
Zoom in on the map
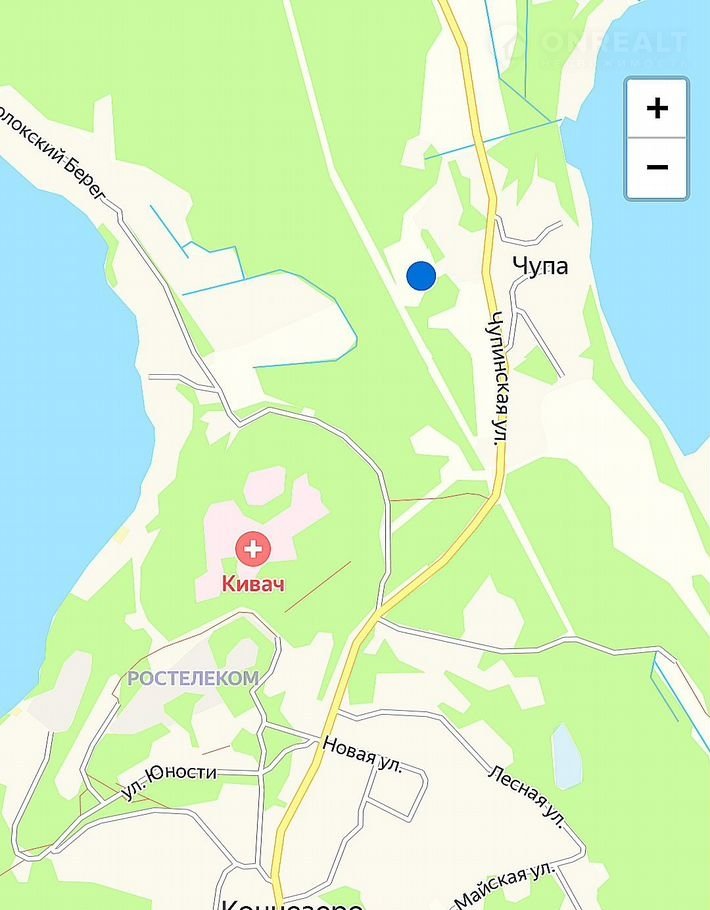coord(657,108)
